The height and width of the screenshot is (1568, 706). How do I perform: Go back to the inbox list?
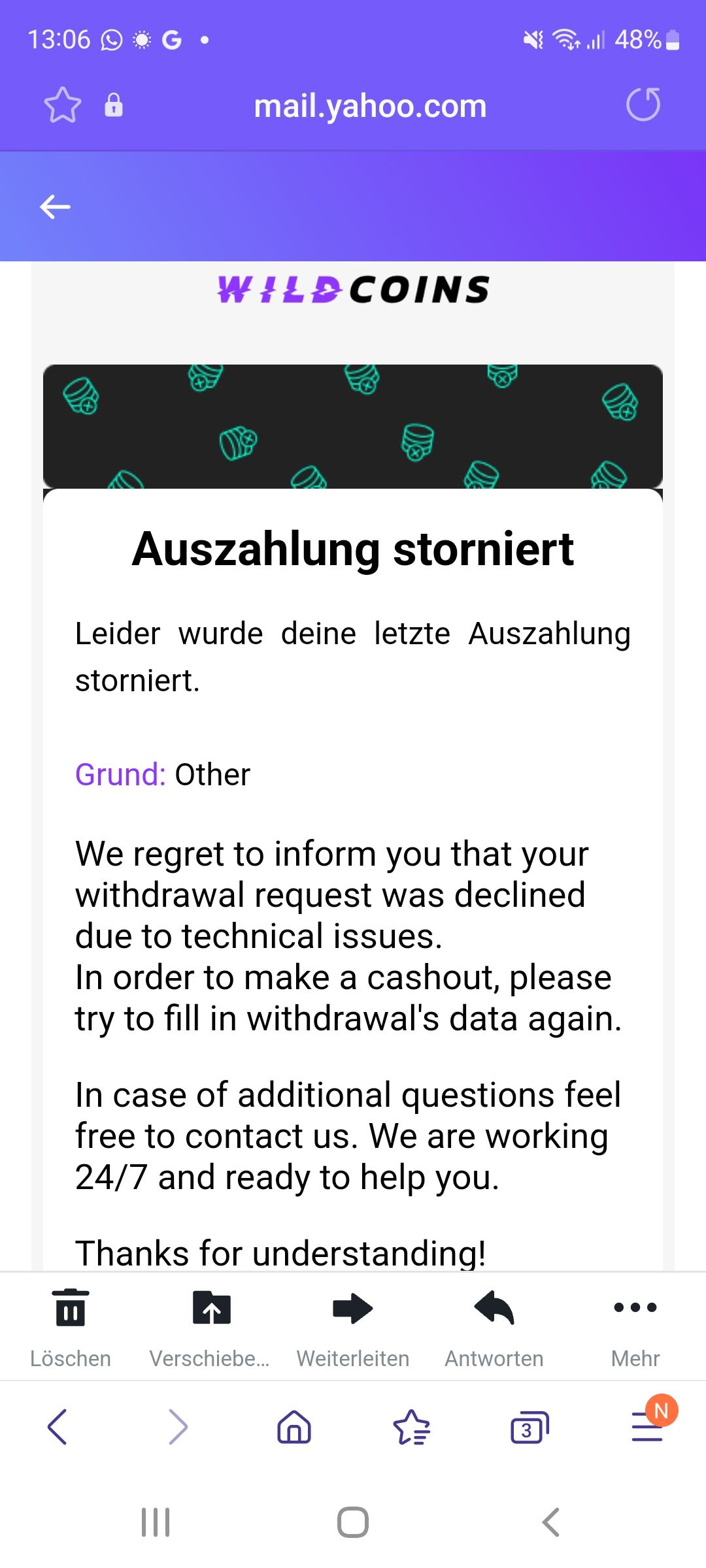[x=55, y=207]
